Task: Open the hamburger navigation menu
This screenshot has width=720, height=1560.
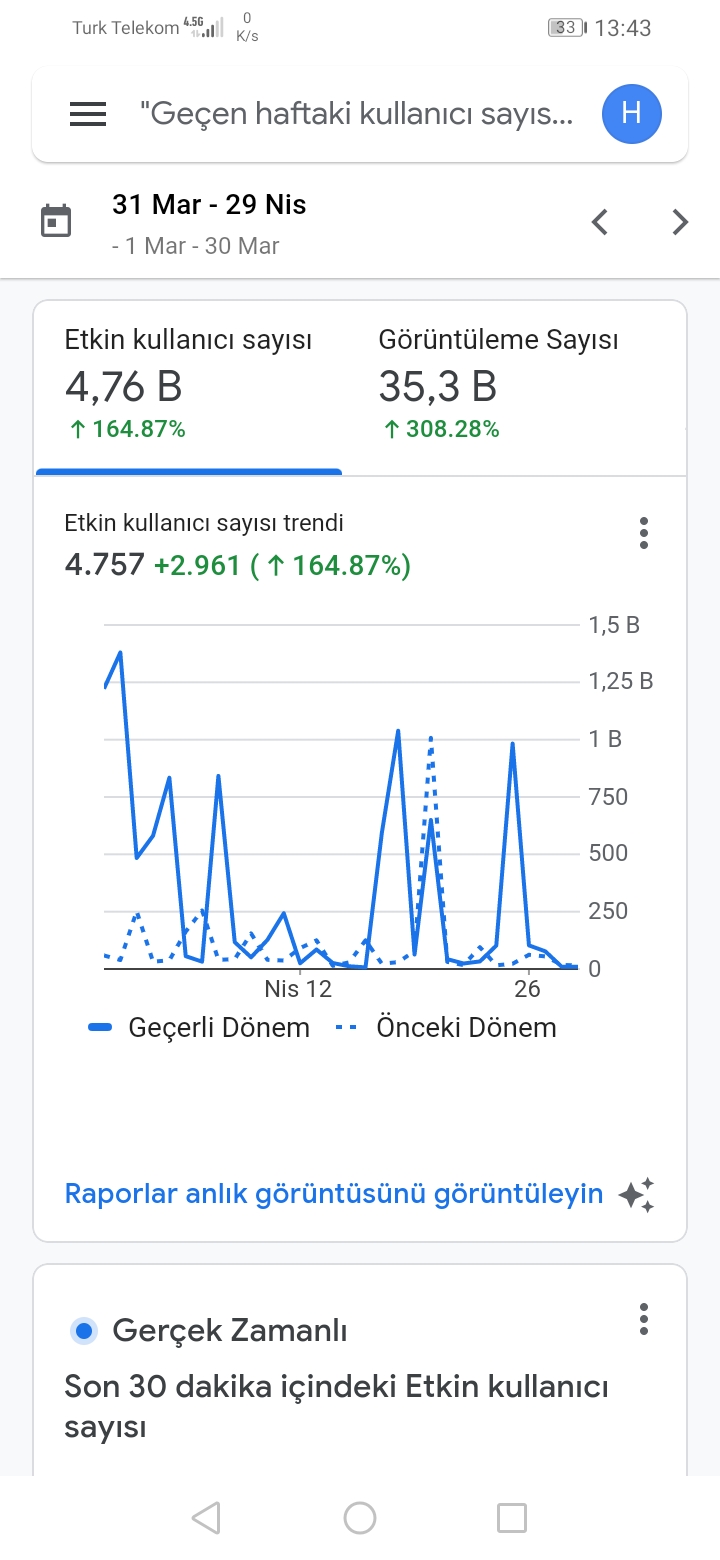Action: click(88, 114)
